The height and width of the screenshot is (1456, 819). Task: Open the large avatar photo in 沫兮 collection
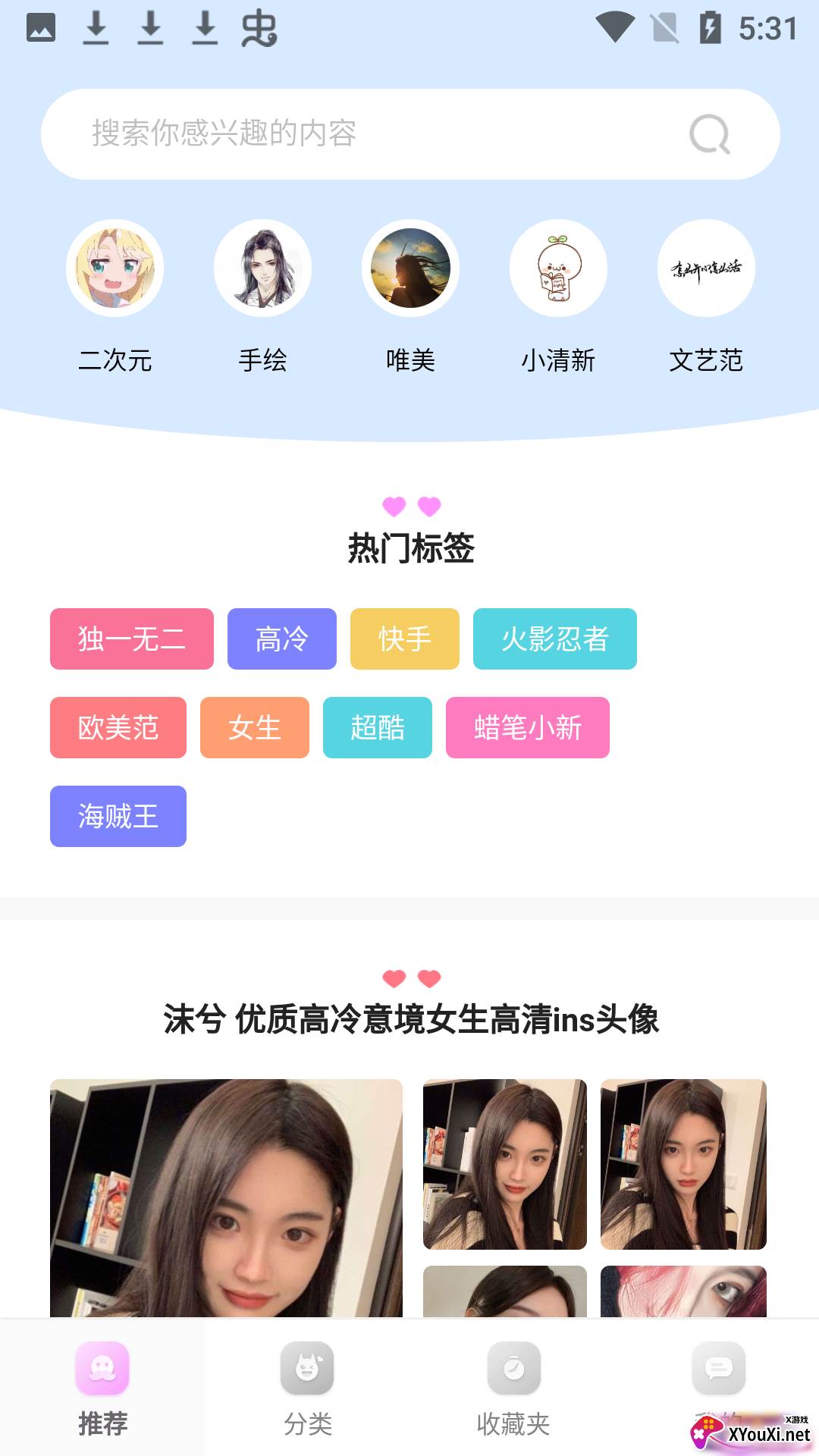[226, 1198]
